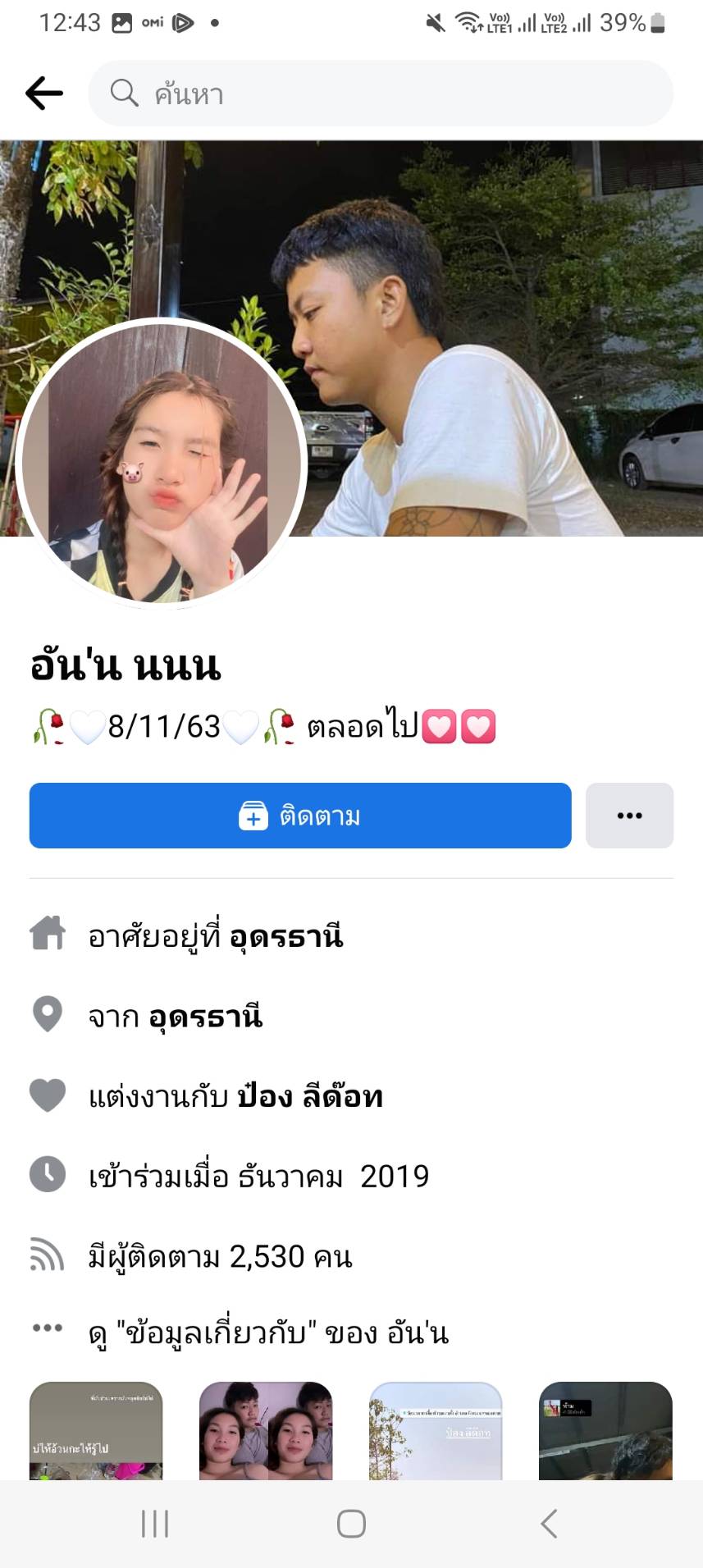Screen dimensions: 703x1568
Task: Open spouse profile ป๋อง ลีด๊อท
Action: (310, 1096)
